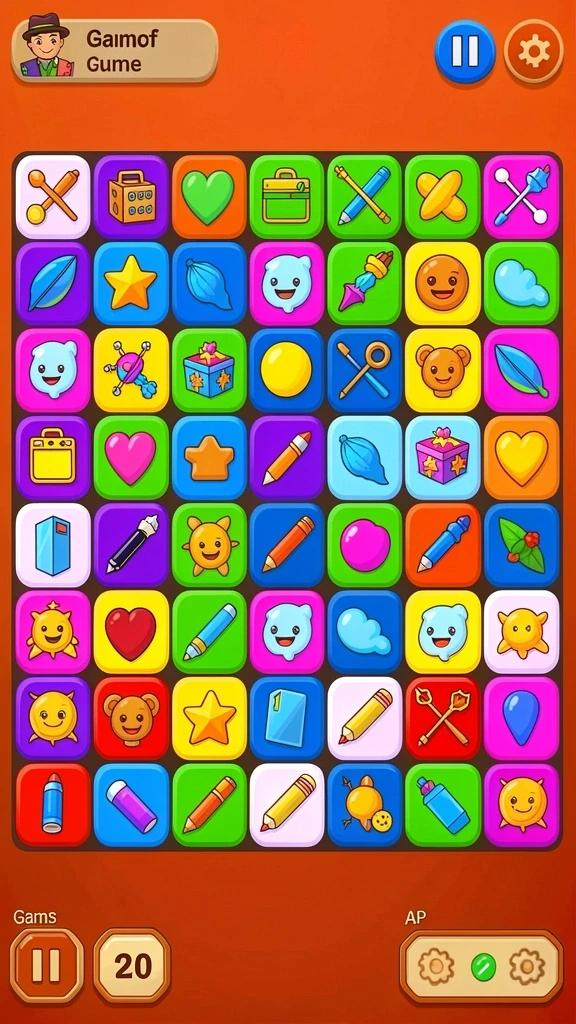Tap the brown pause button under Gams
576x1024 pixels.
pos(47,965)
